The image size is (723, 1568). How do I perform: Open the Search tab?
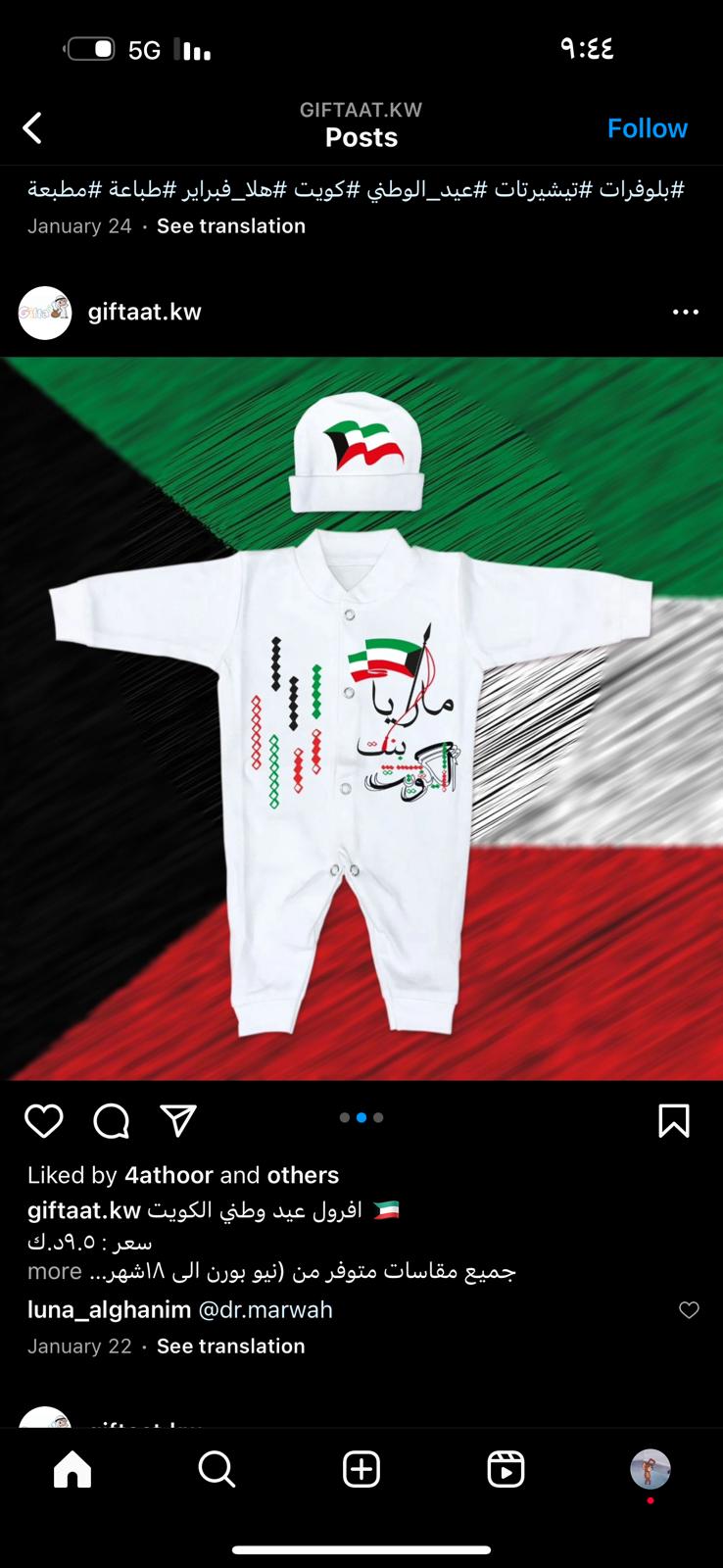217,1470
